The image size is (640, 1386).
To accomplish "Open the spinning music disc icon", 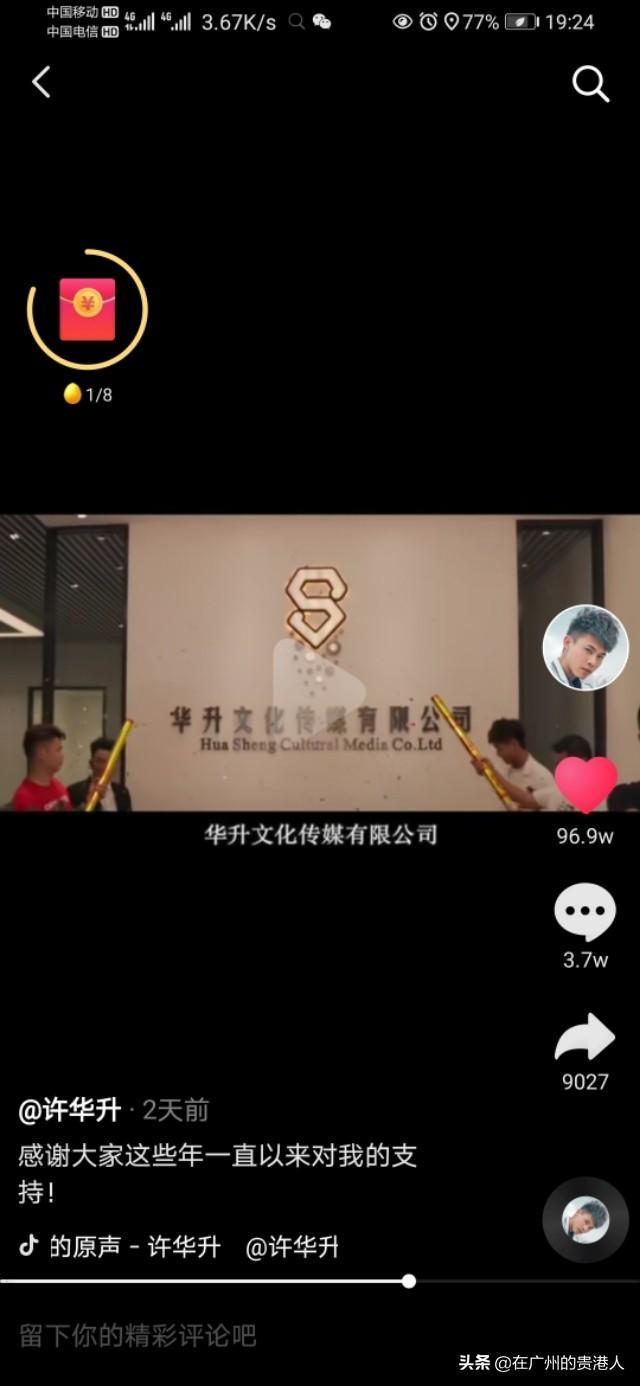I will [585, 1220].
